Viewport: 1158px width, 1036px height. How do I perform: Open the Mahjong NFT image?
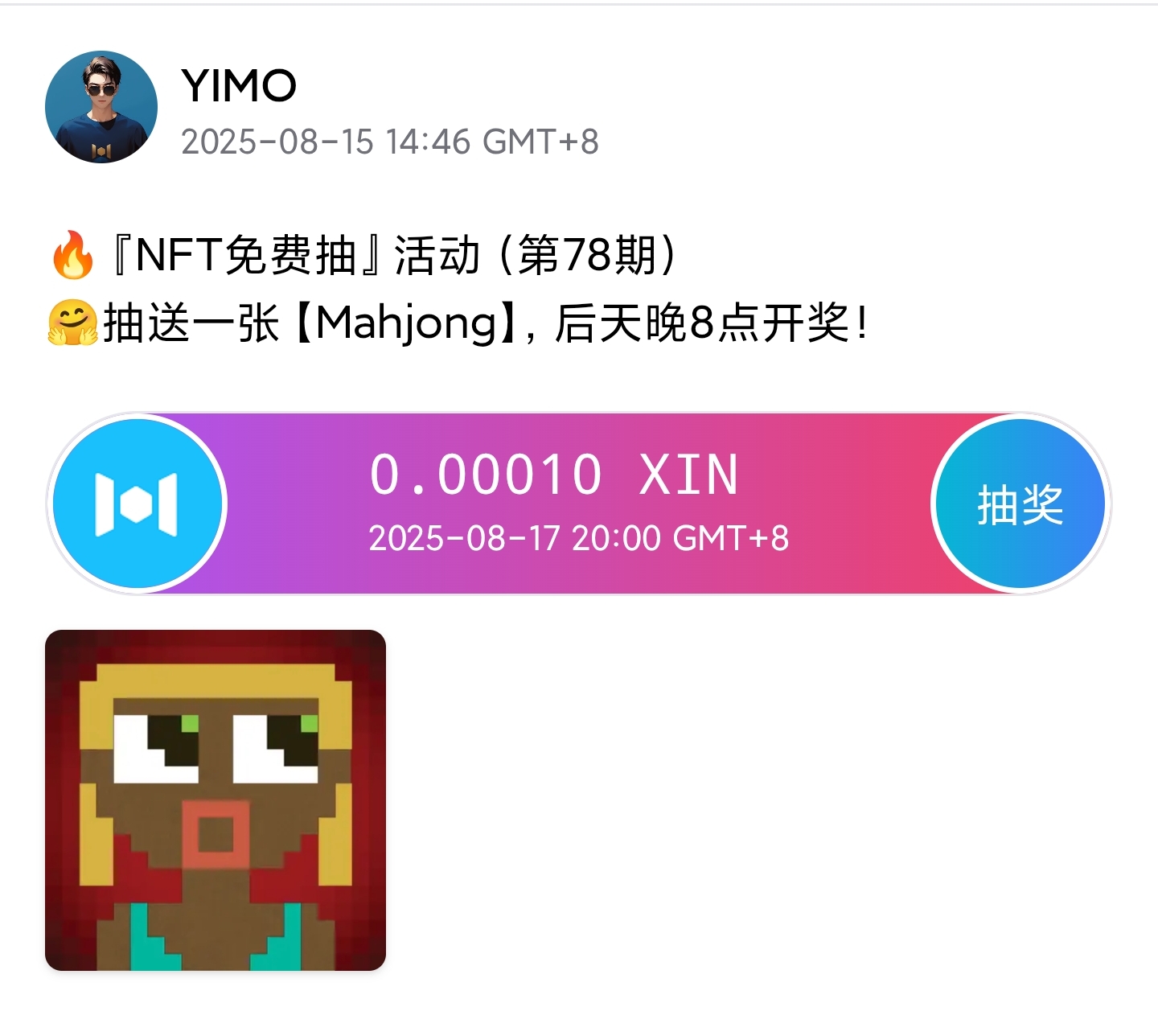[216, 800]
